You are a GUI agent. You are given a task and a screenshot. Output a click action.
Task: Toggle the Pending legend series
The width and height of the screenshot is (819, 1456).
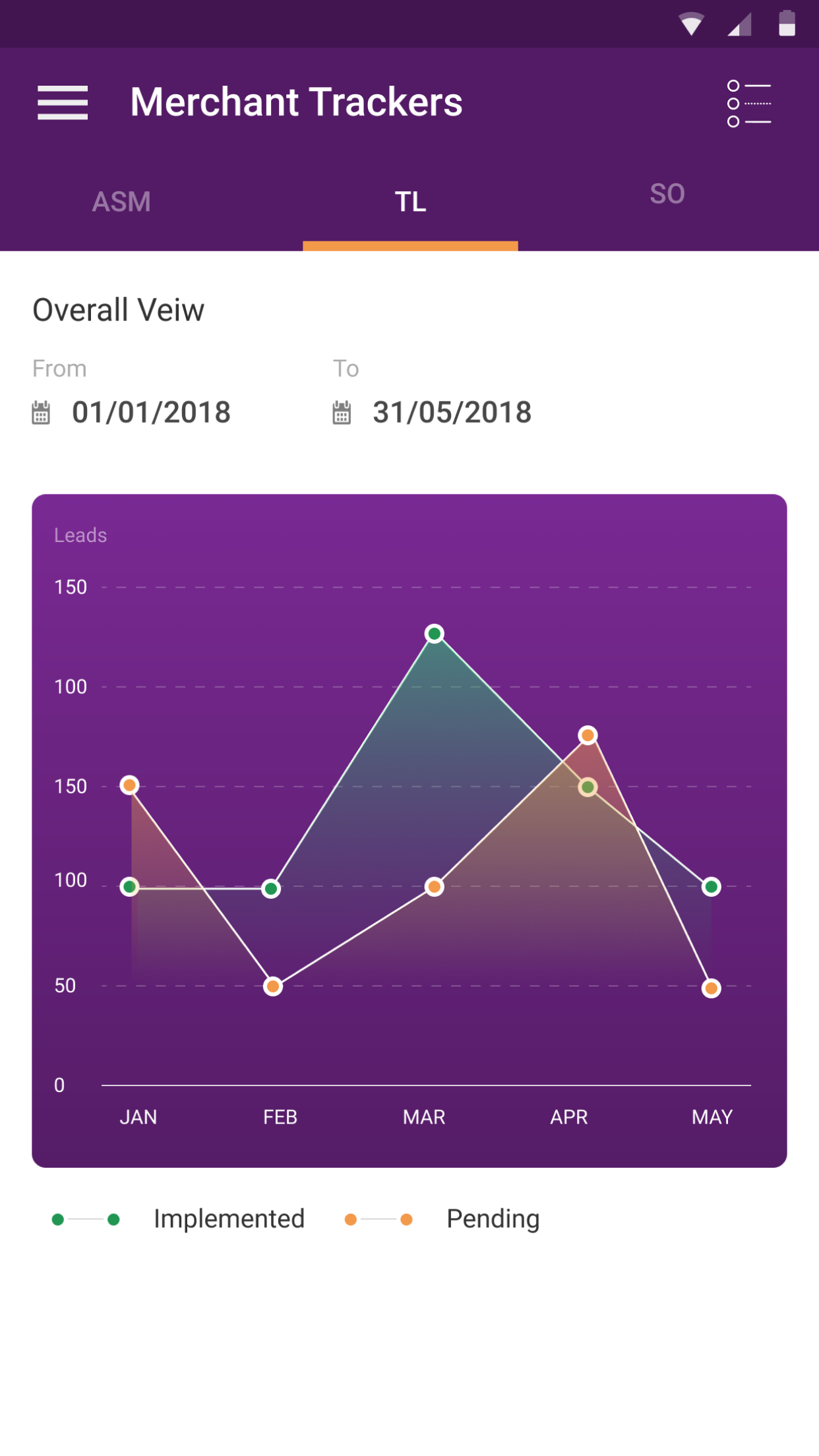click(x=442, y=1219)
